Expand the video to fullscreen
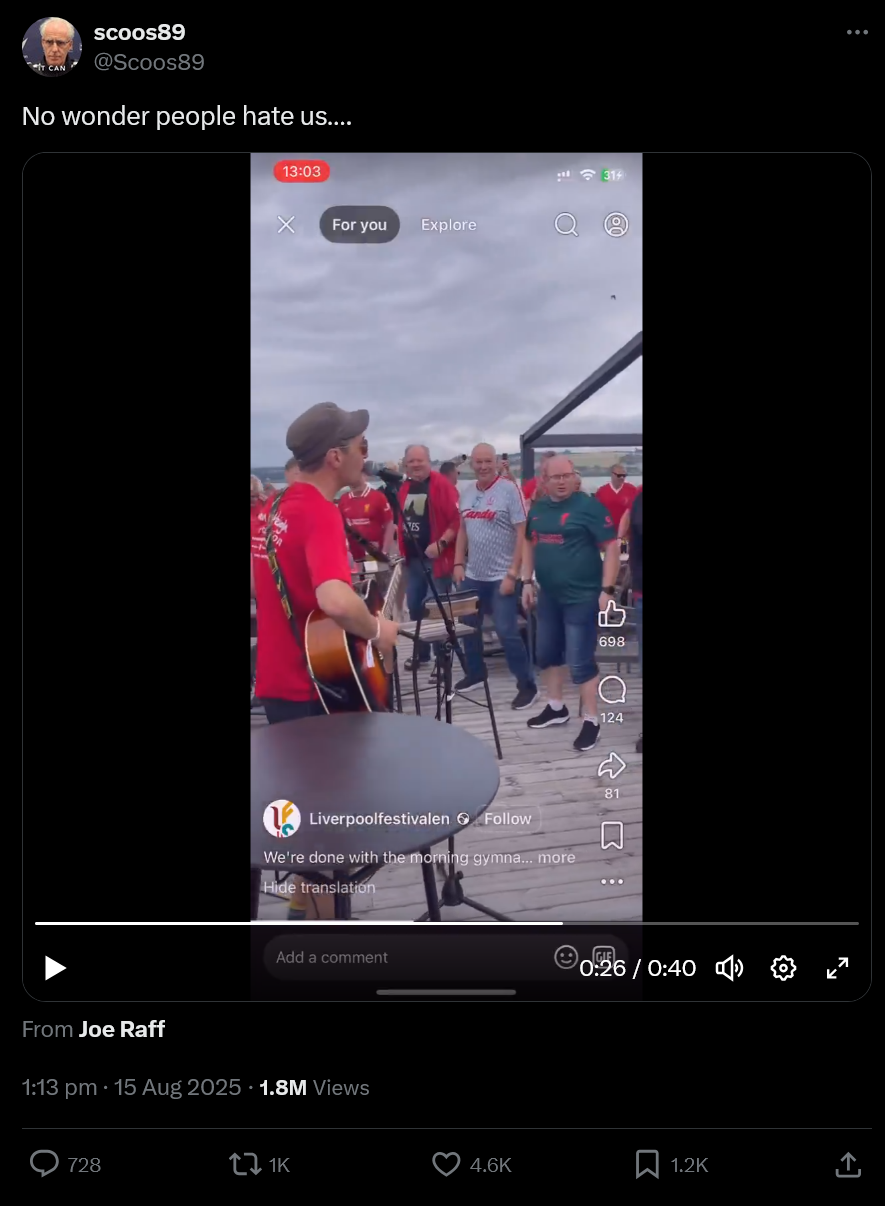The height and width of the screenshot is (1206, 885). 837,968
